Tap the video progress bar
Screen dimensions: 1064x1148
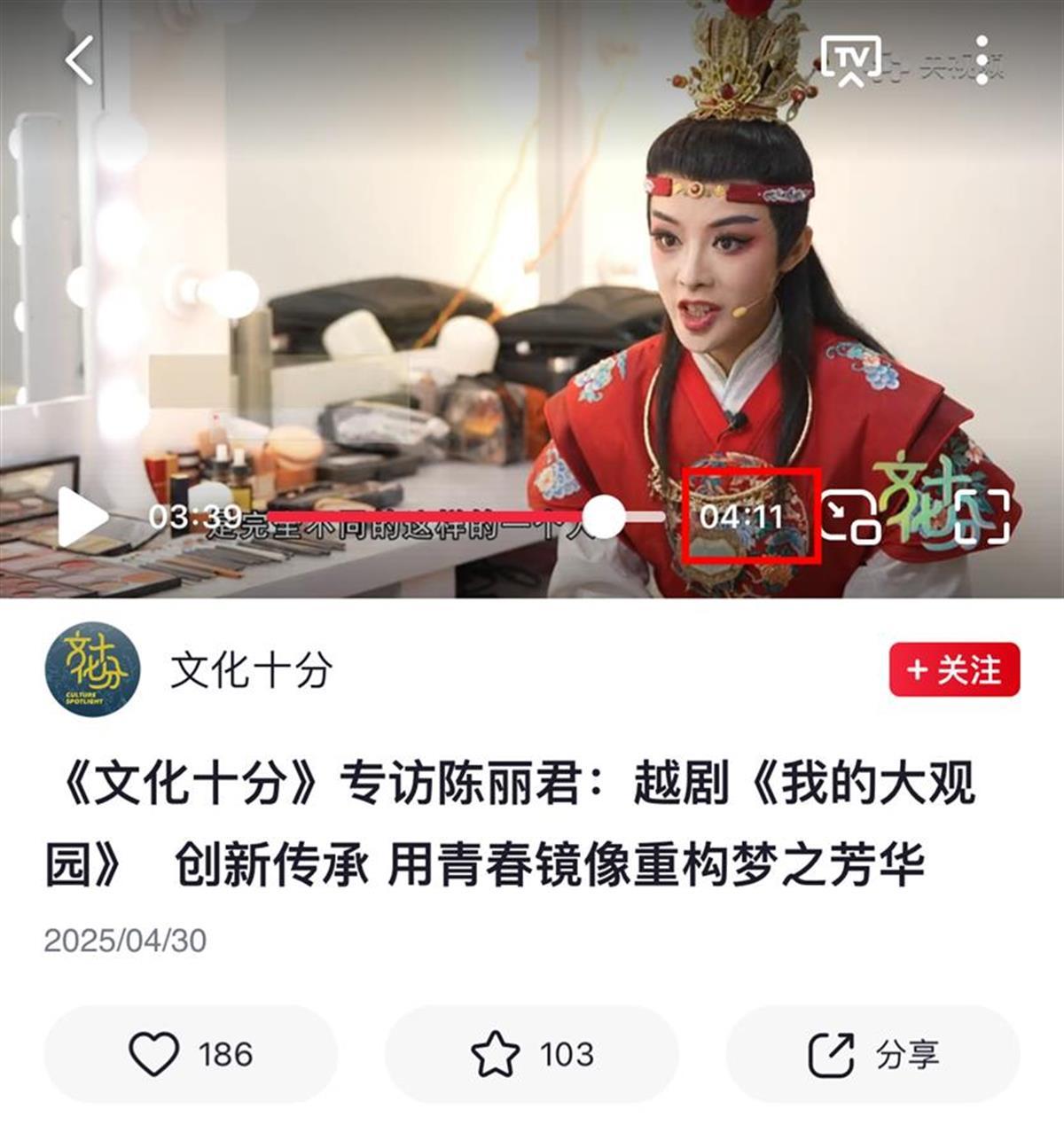pos(443,516)
